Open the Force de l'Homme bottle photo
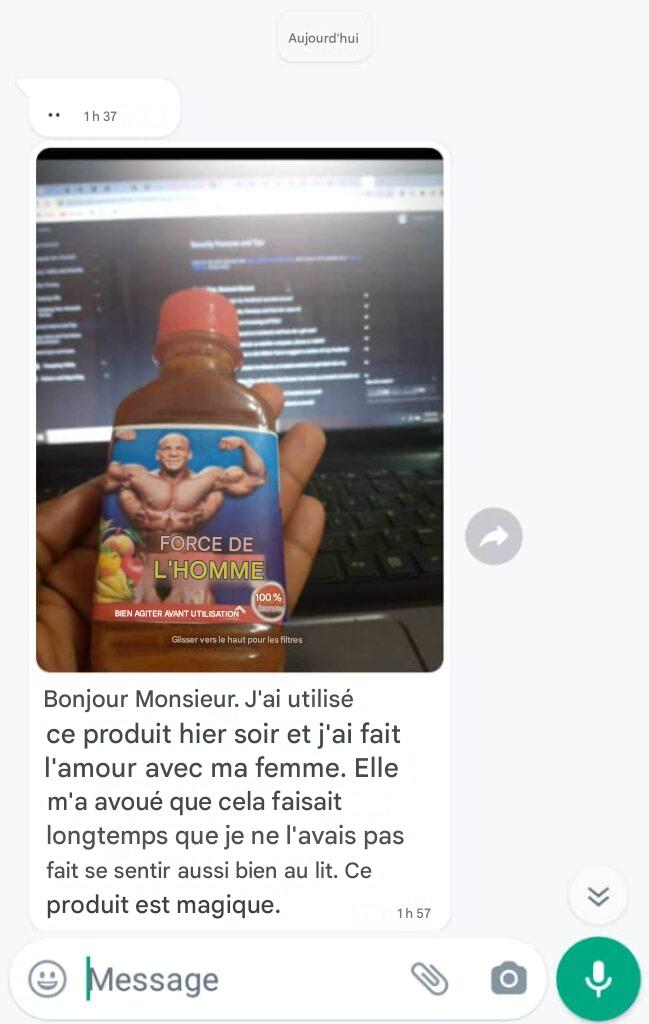Screen dimensions: 649x1024 coord(239,410)
